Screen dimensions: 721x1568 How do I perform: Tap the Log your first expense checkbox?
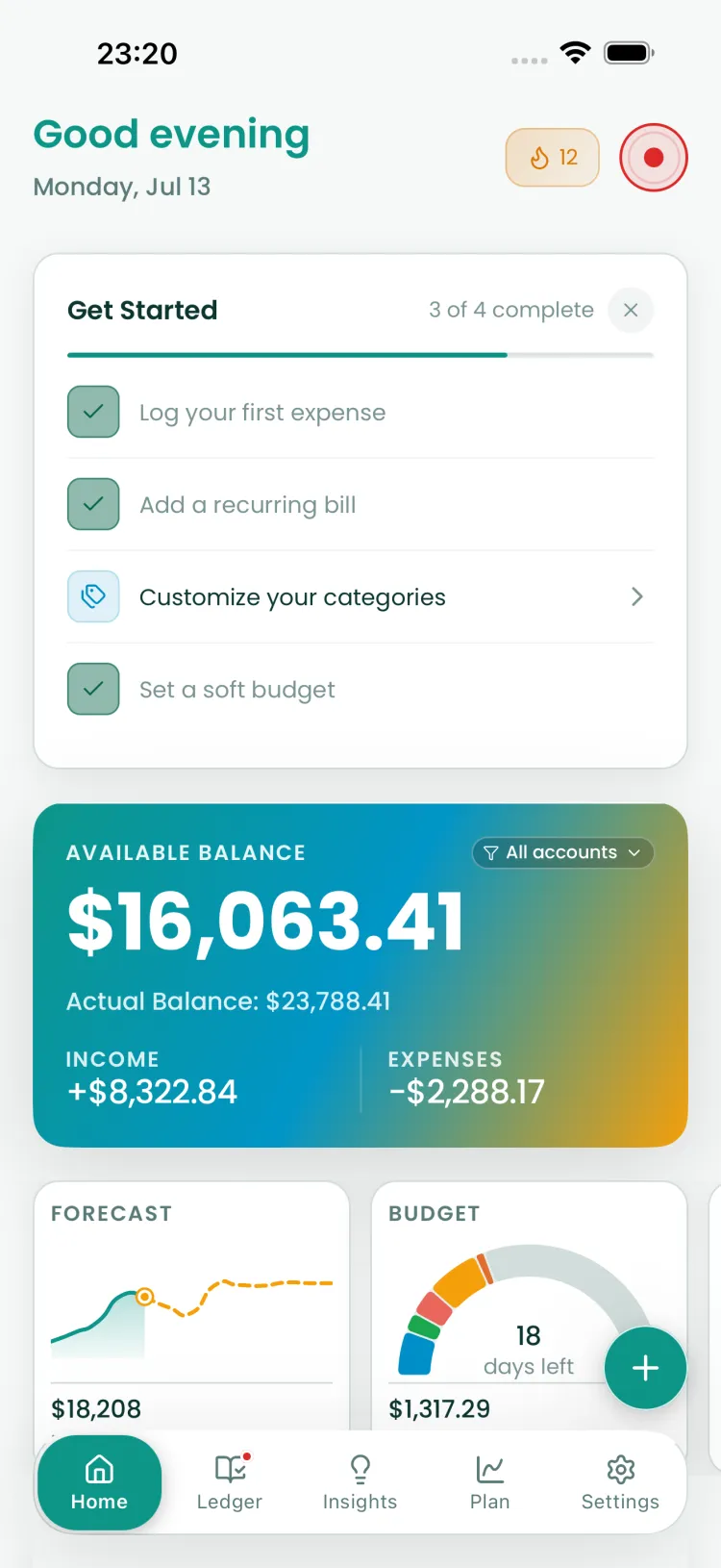tap(93, 412)
